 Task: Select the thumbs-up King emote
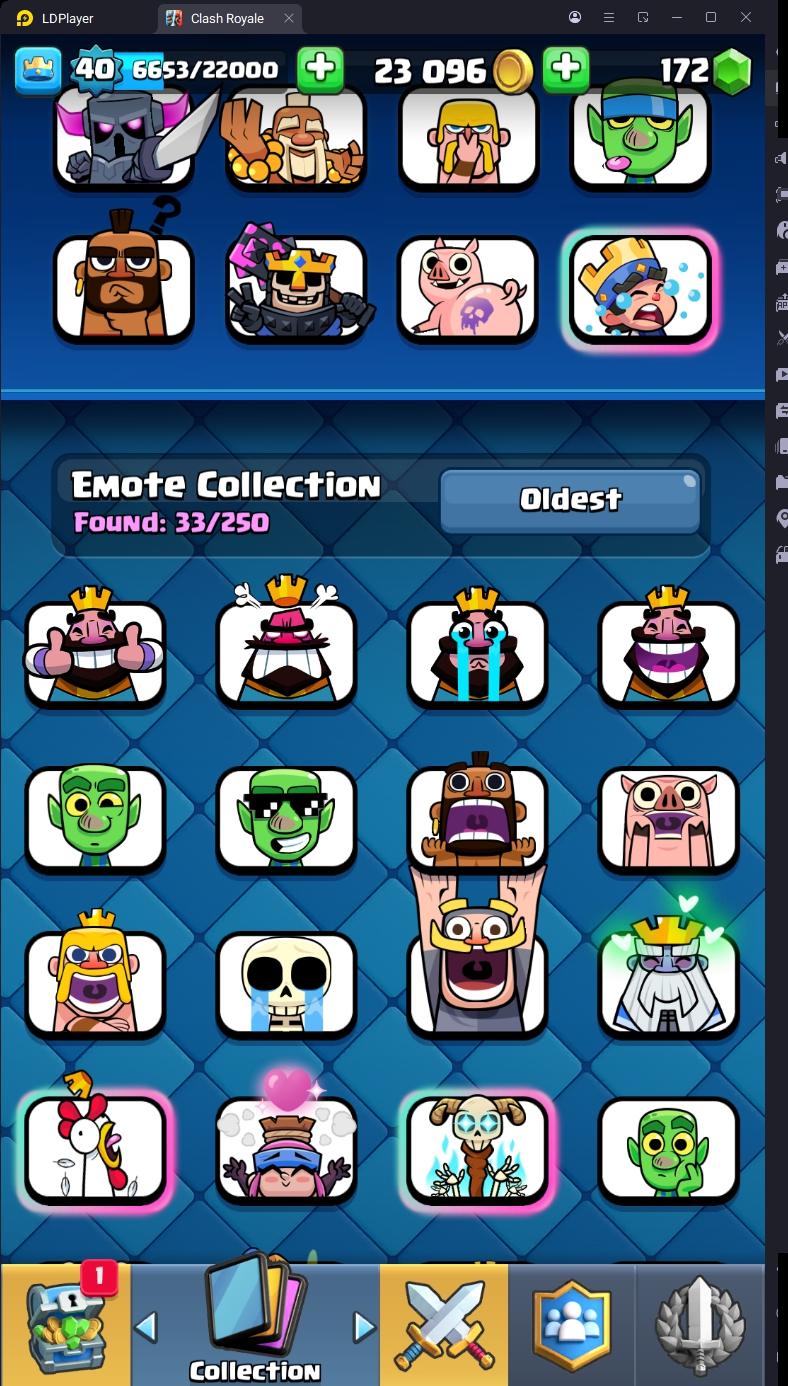pyautogui.click(x=95, y=652)
